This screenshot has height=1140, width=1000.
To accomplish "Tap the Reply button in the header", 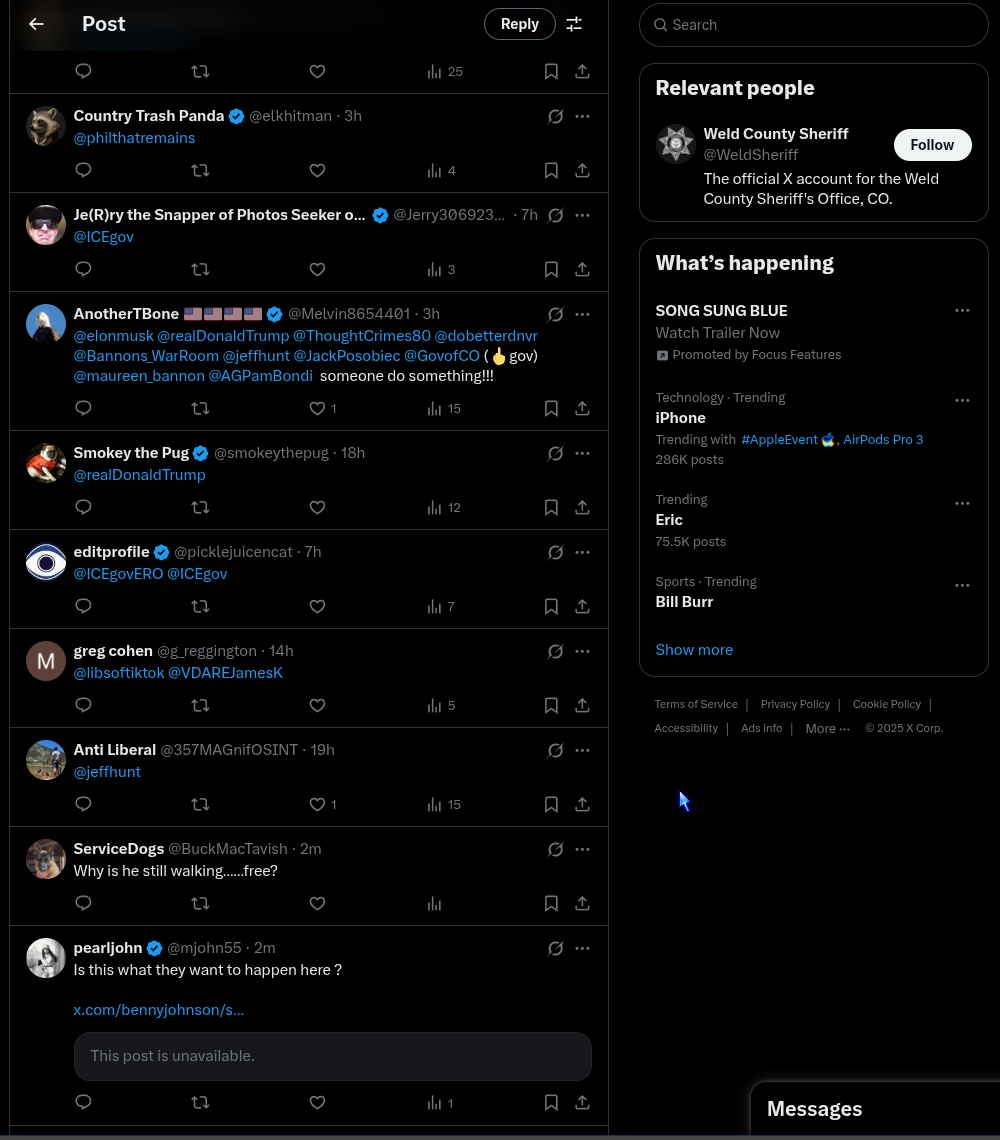I will tap(519, 24).
